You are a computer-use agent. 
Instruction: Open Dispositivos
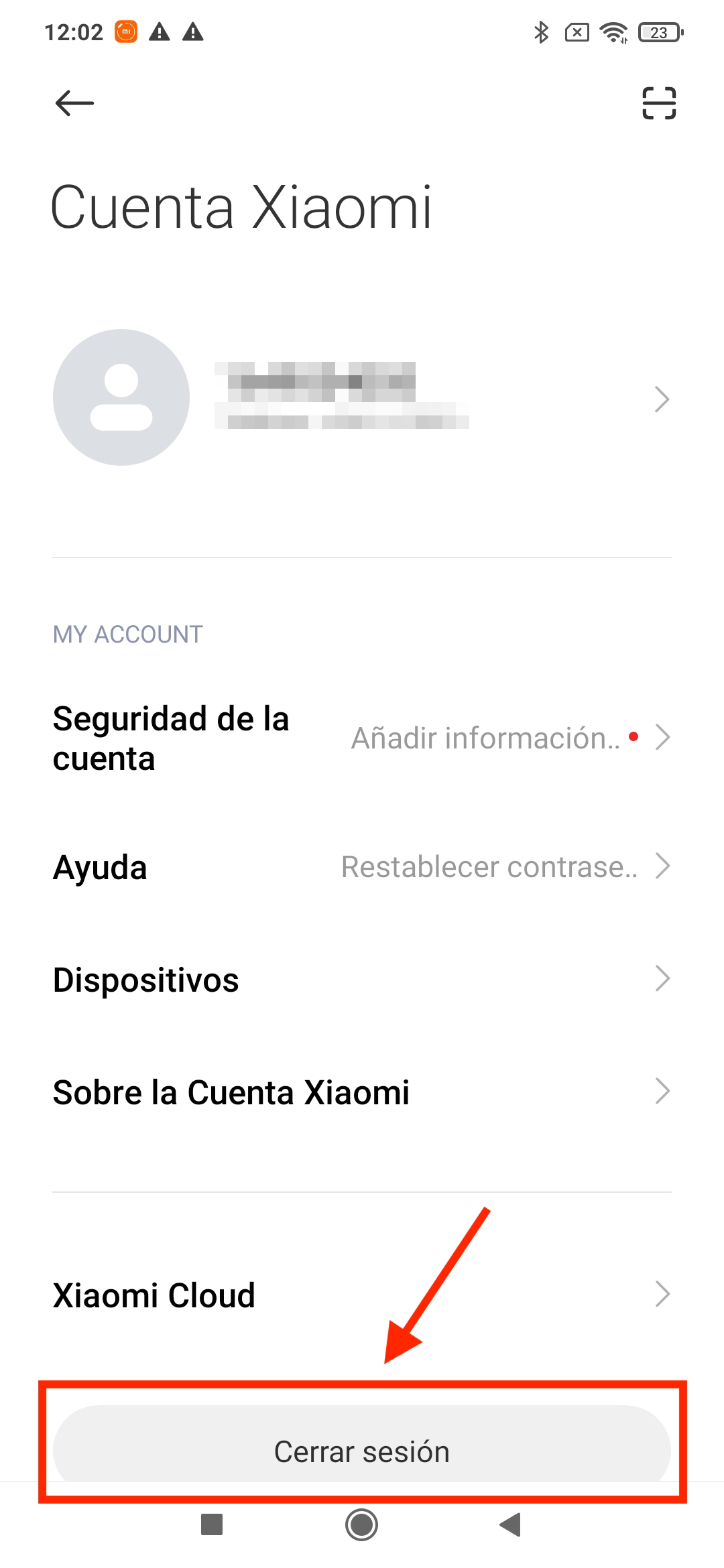click(362, 979)
